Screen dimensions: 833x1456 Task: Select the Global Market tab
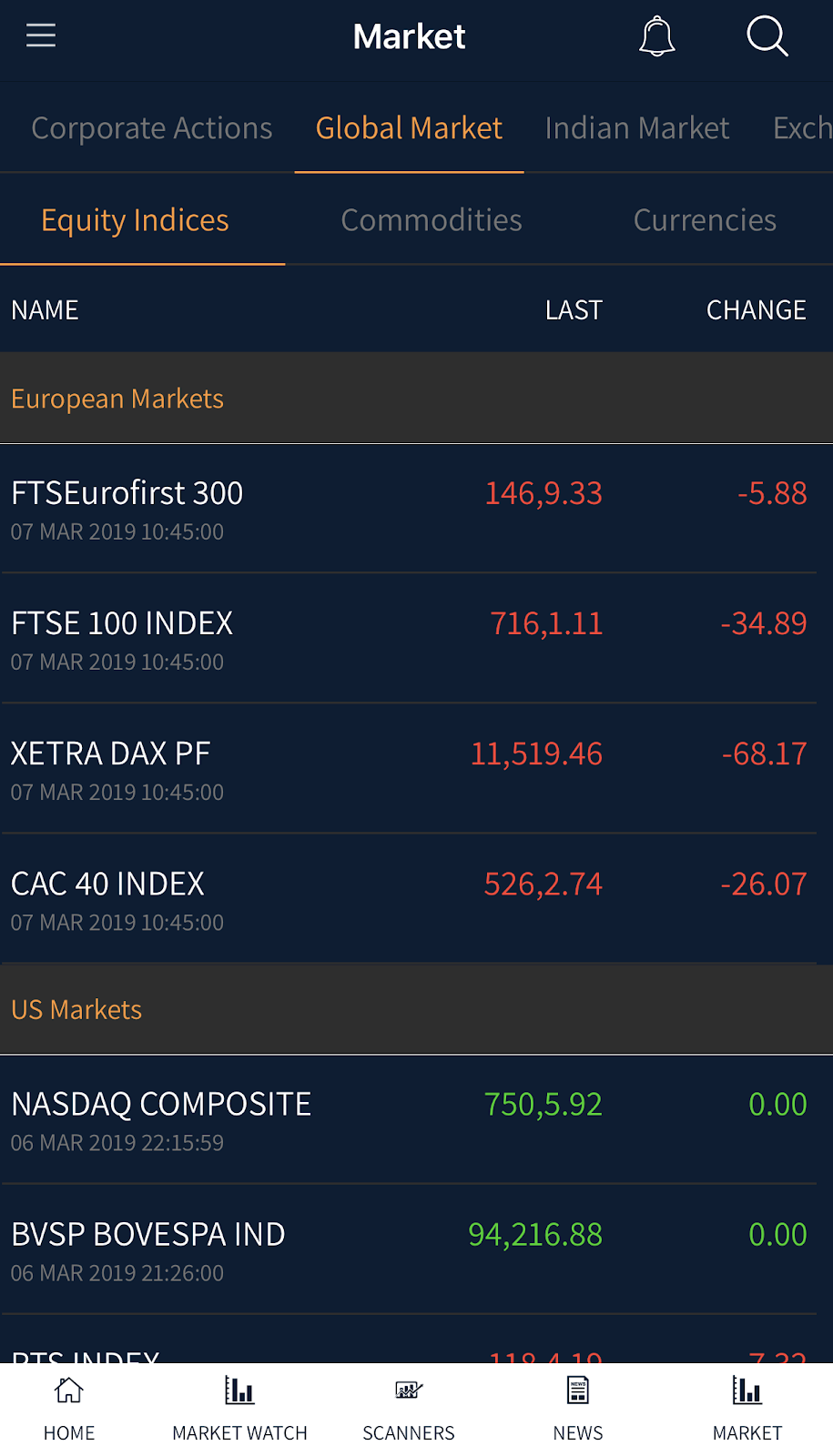[x=409, y=128]
